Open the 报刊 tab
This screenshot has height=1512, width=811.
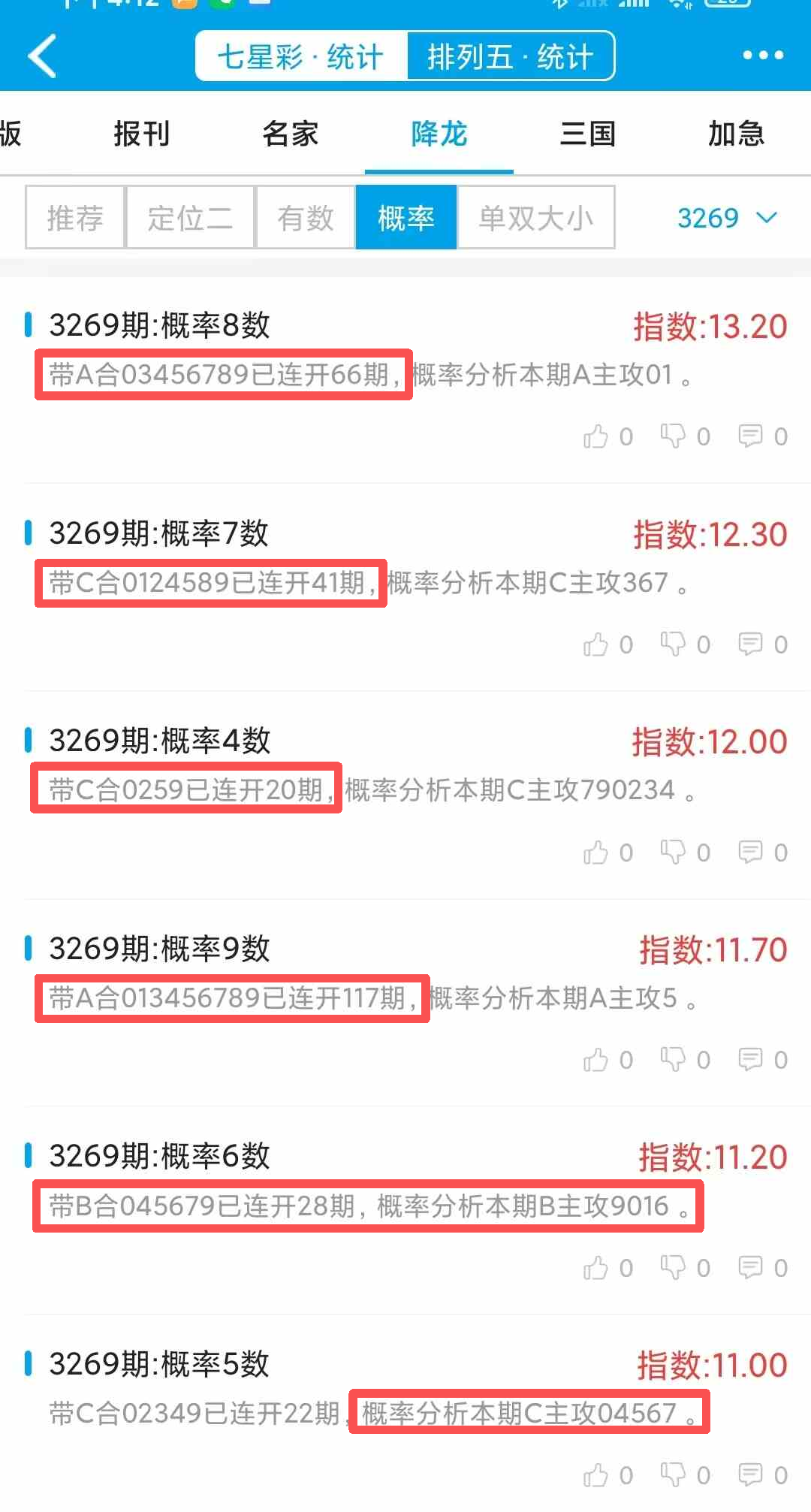pyautogui.click(x=141, y=134)
